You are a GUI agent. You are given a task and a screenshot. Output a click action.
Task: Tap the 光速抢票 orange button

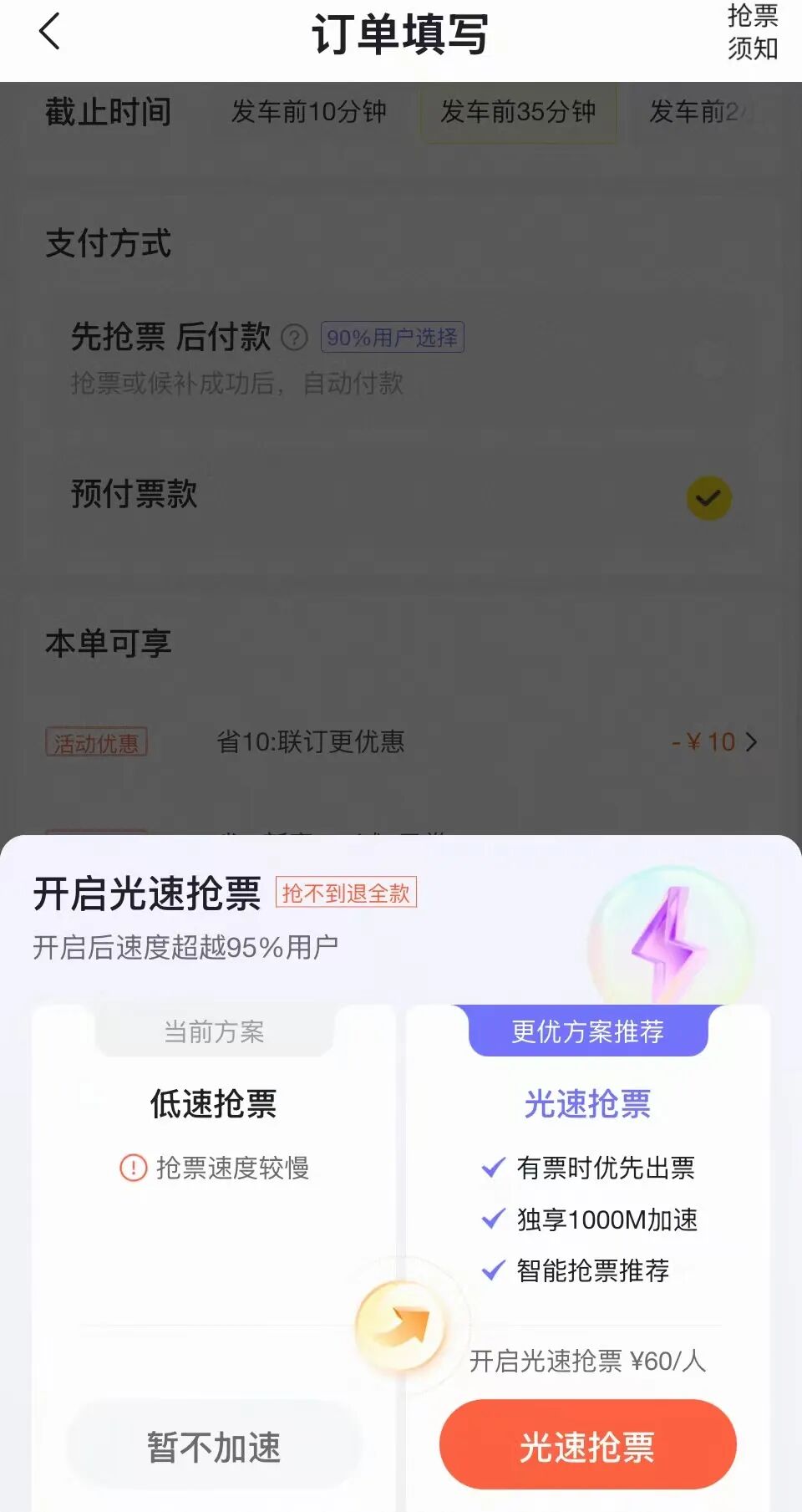click(587, 1446)
